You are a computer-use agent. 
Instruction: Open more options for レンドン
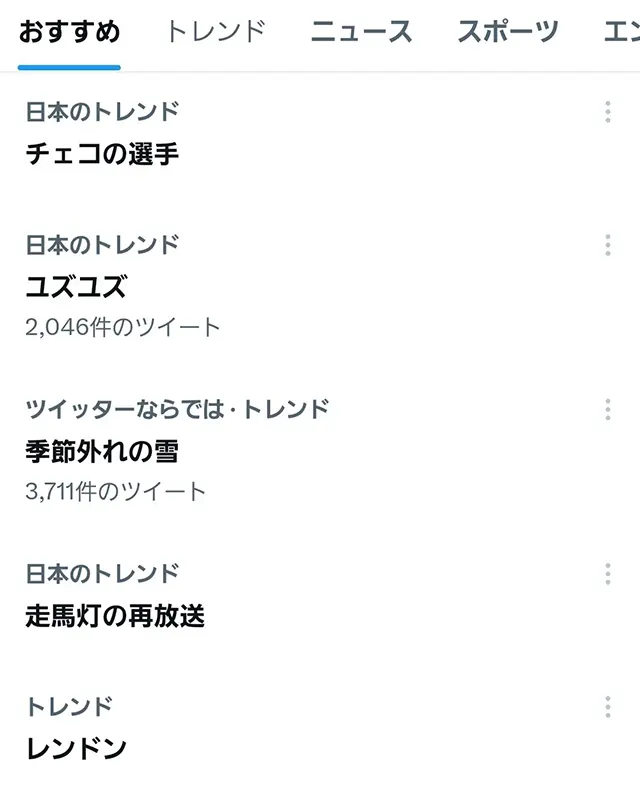(608, 707)
